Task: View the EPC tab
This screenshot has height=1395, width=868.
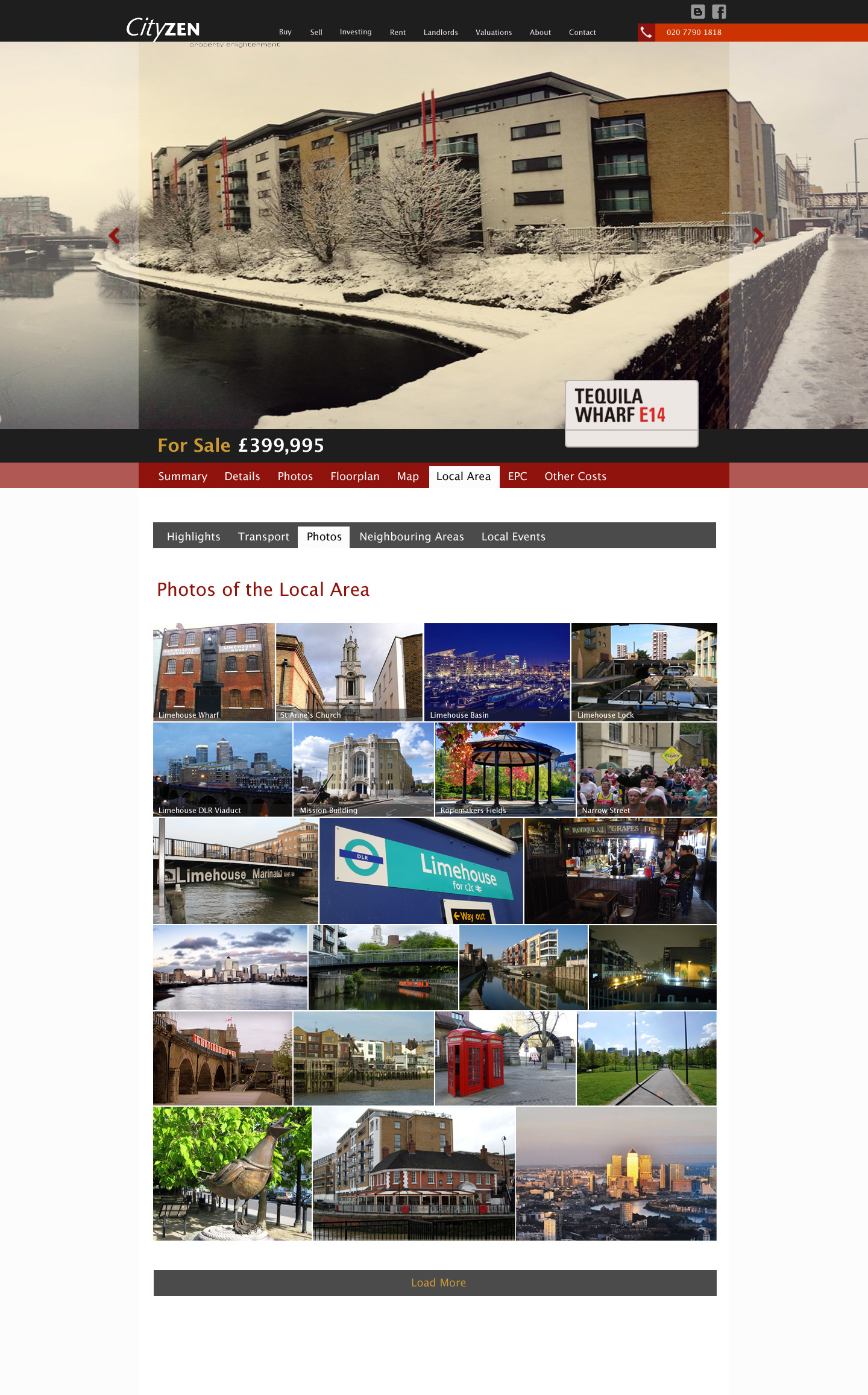Action: tap(518, 476)
